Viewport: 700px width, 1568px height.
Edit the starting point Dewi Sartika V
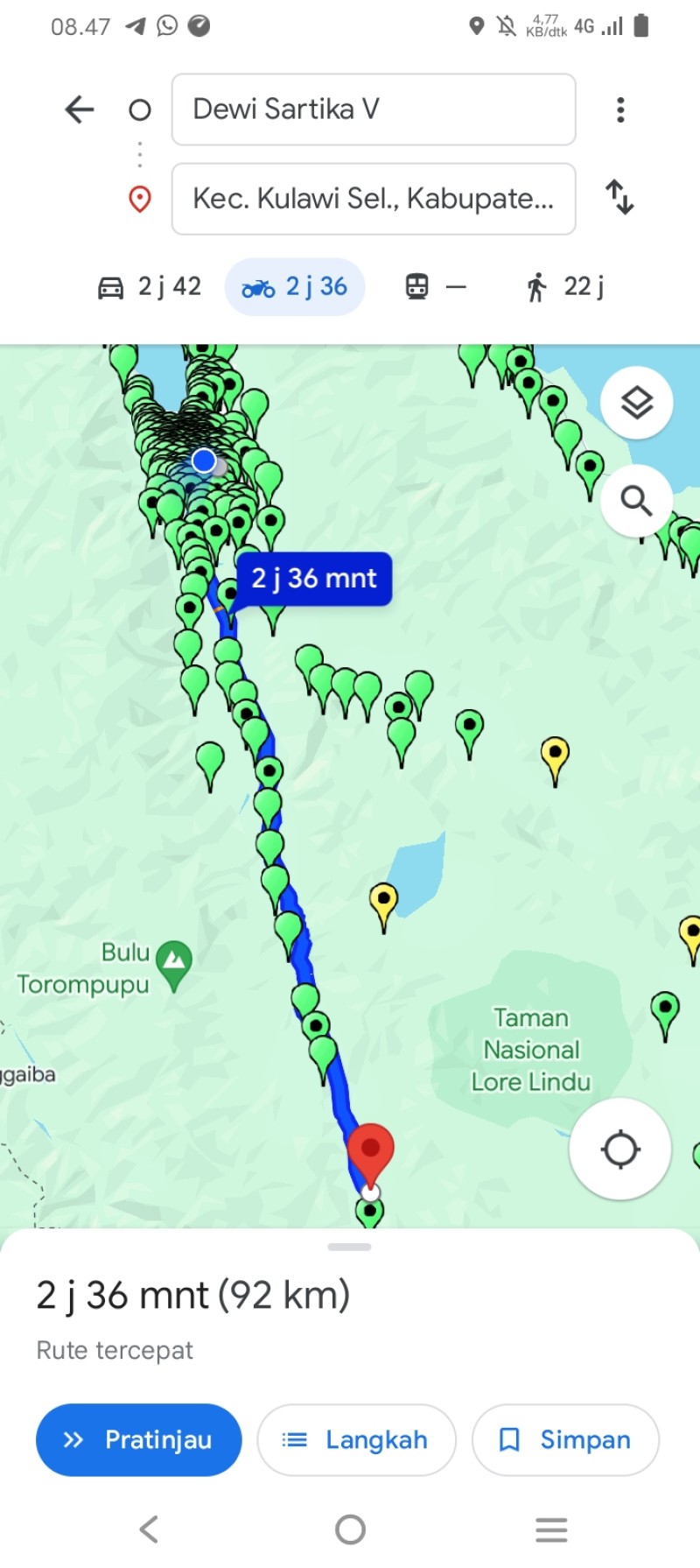374,109
